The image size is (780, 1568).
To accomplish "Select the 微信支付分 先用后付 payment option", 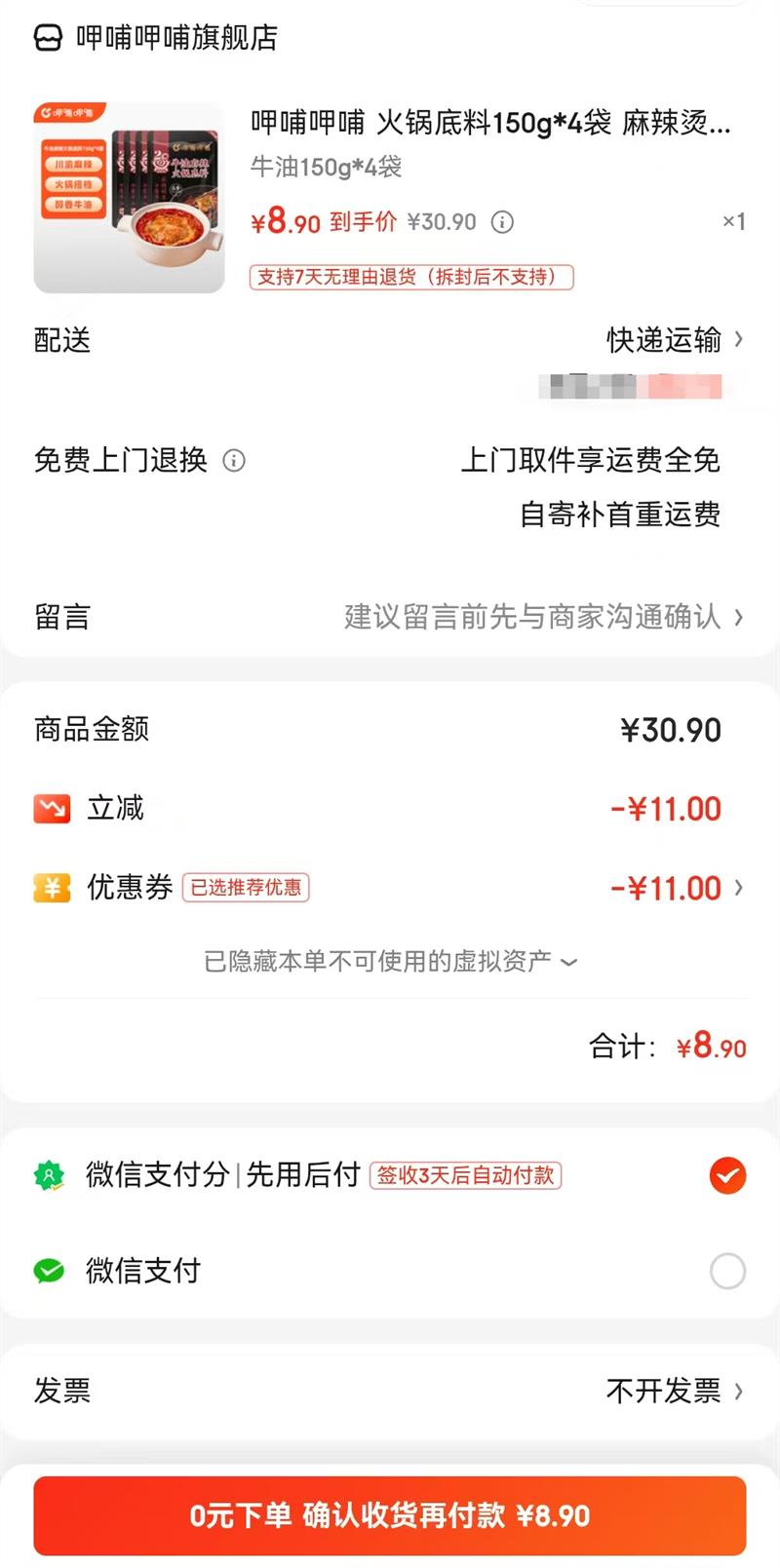I will coord(725,1175).
